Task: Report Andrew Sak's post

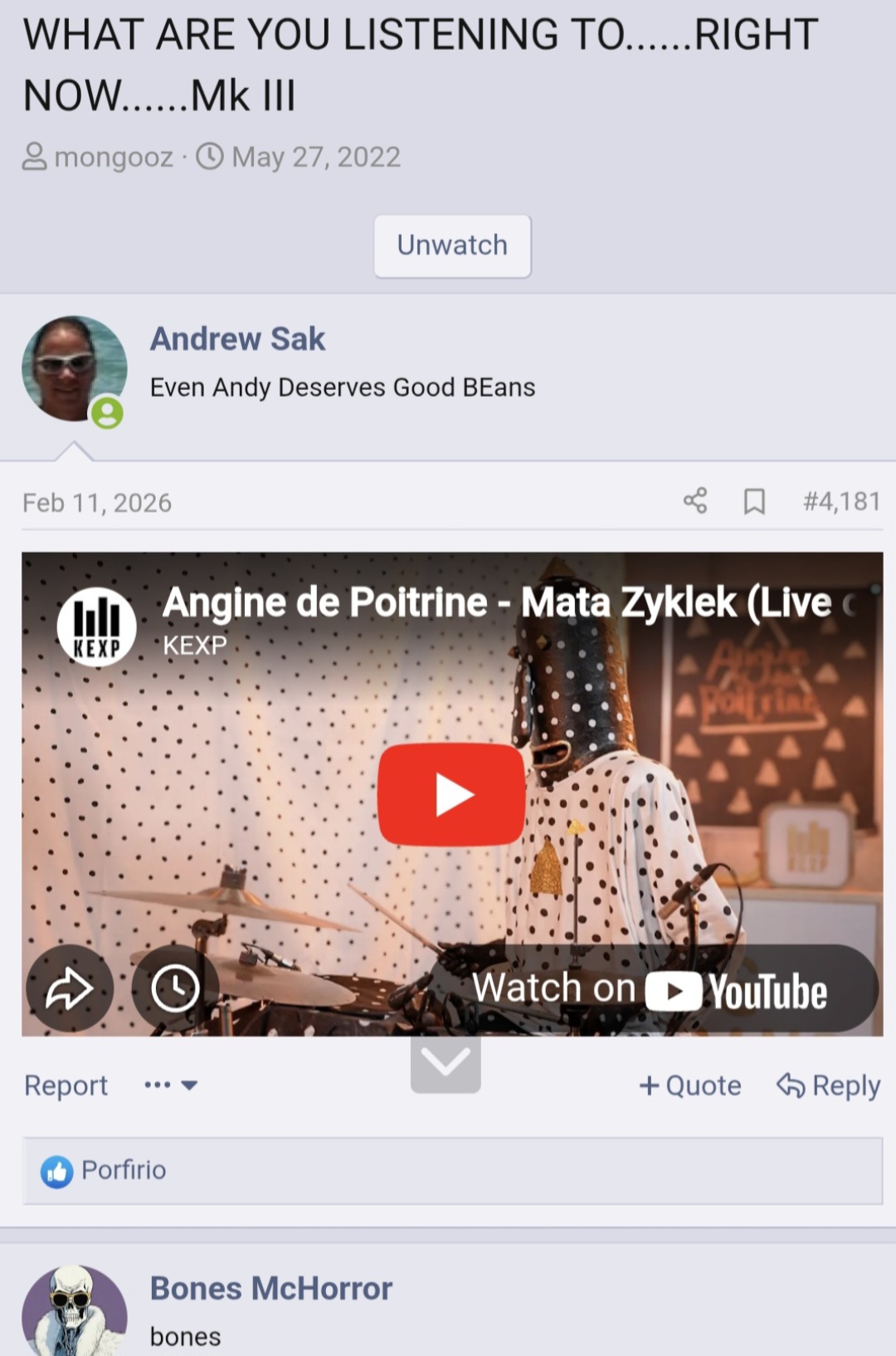Action: [66, 1085]
